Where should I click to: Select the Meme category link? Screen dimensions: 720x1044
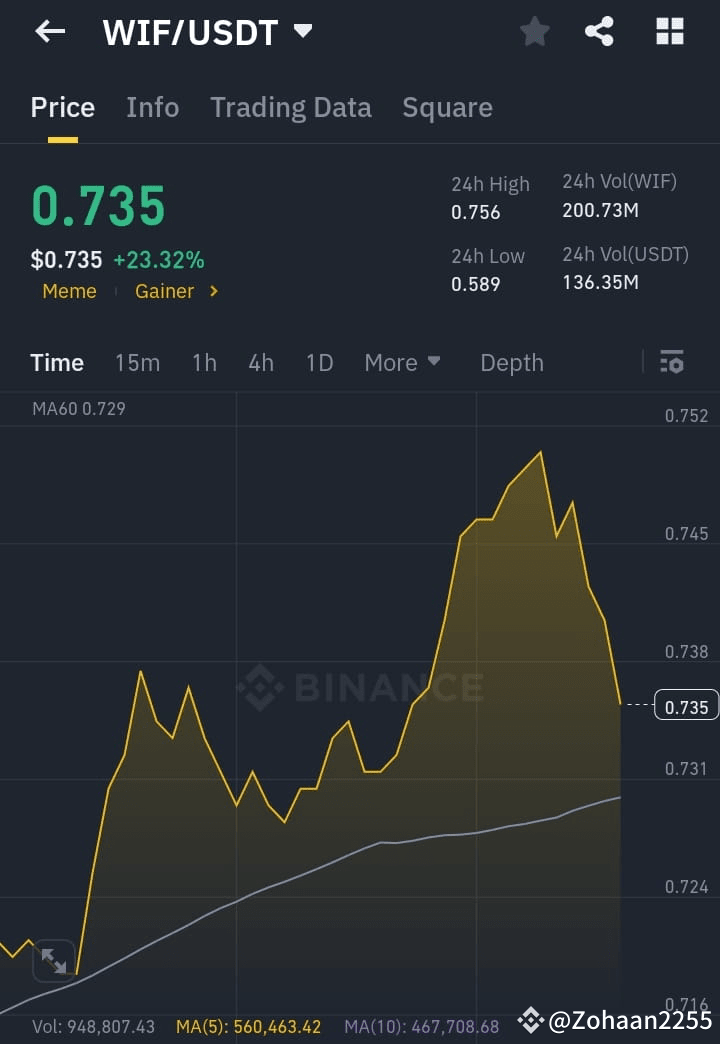point(69,291)
